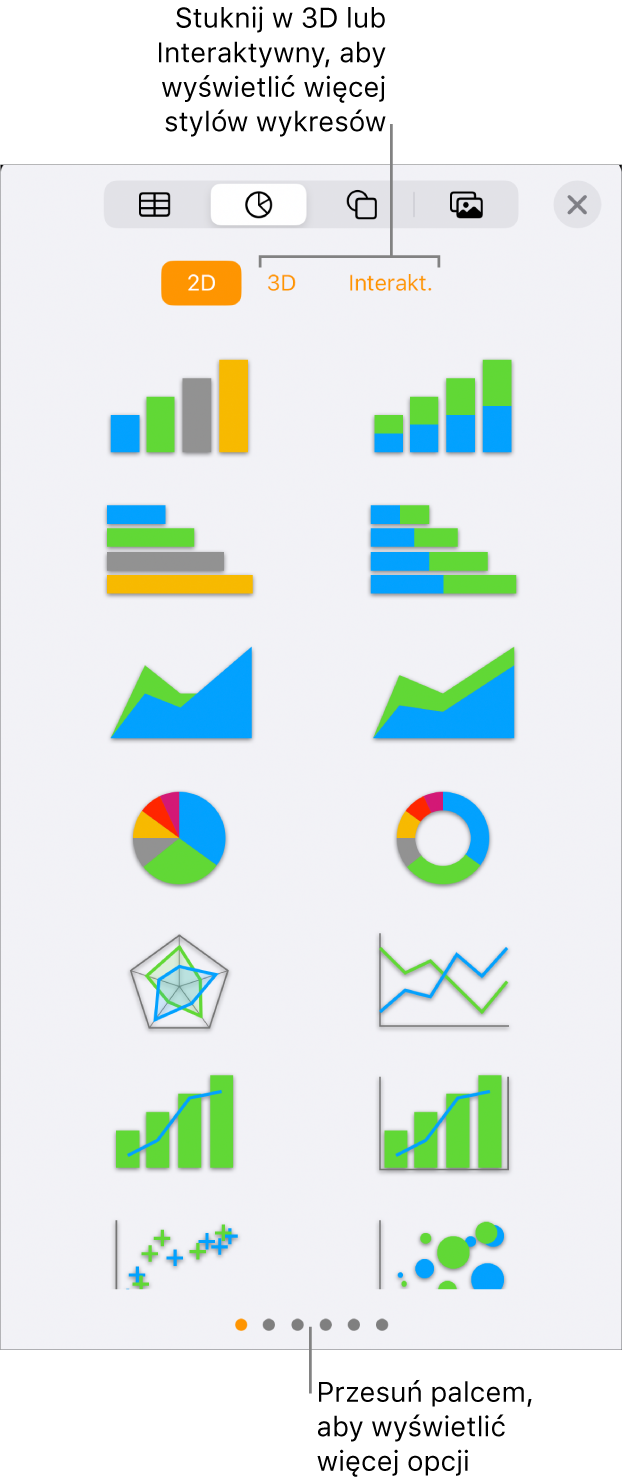
Task: Add the stacked horizontal bar chart
Action: tap(443, 549)
